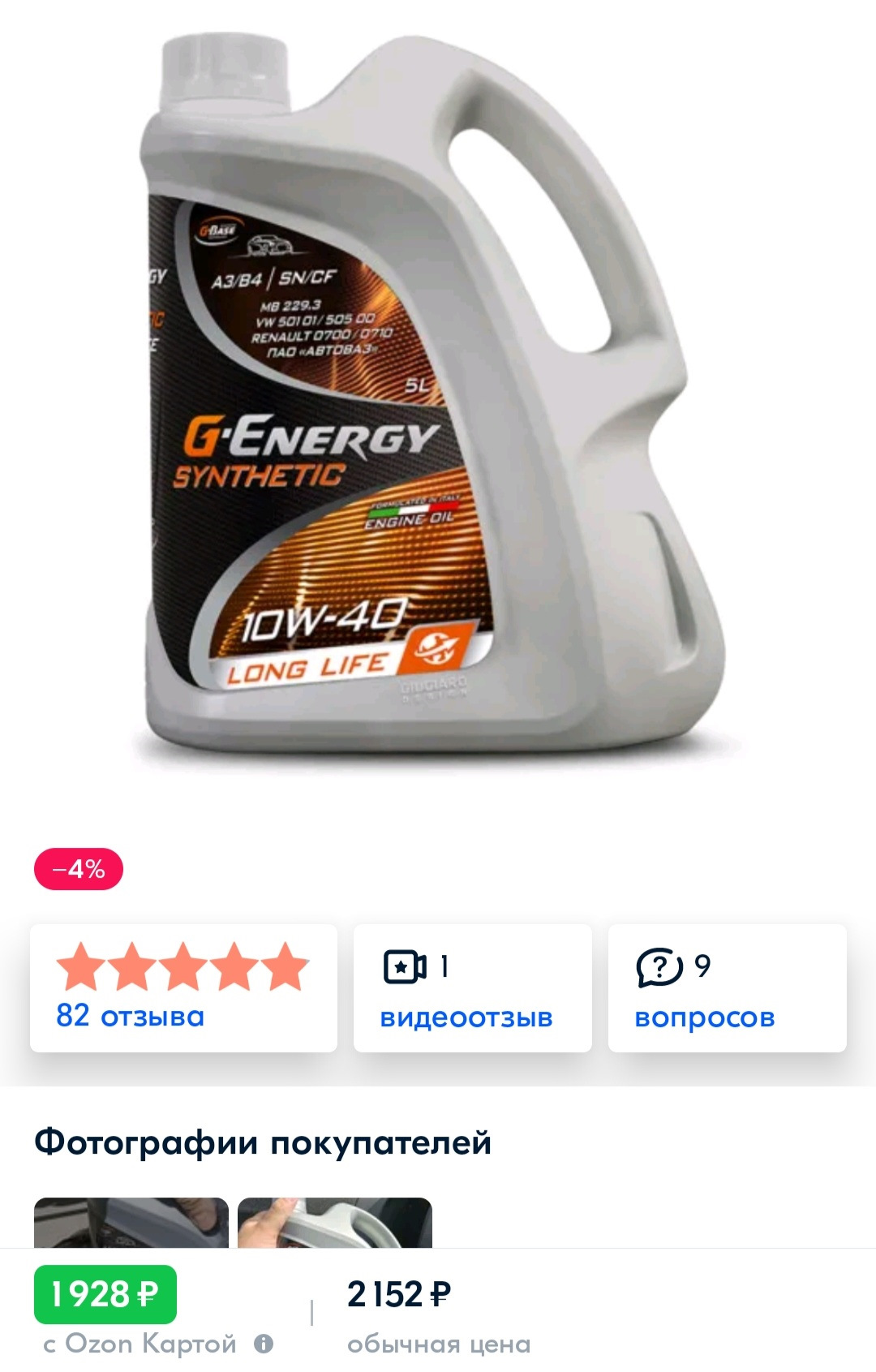Show info about the Ozon Картой price
This screenshot has height=1372, width=876.
(264, 1344)
